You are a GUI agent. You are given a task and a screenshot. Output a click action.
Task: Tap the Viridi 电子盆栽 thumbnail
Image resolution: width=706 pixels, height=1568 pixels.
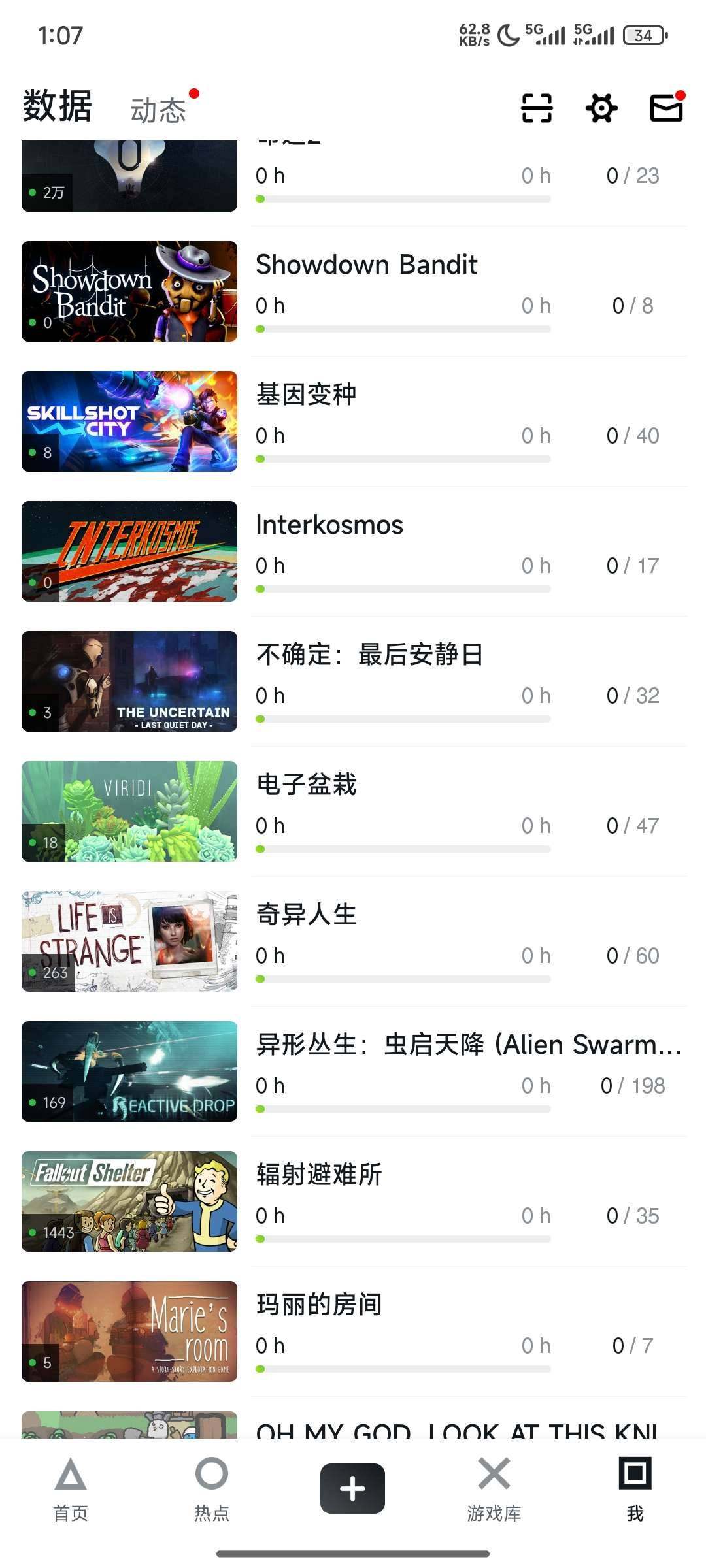tap(129, 811)
